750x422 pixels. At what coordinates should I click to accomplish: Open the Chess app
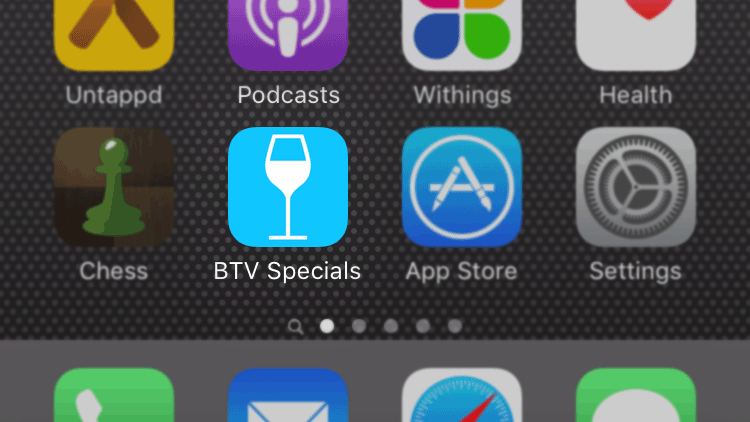(x=113, y=187)
